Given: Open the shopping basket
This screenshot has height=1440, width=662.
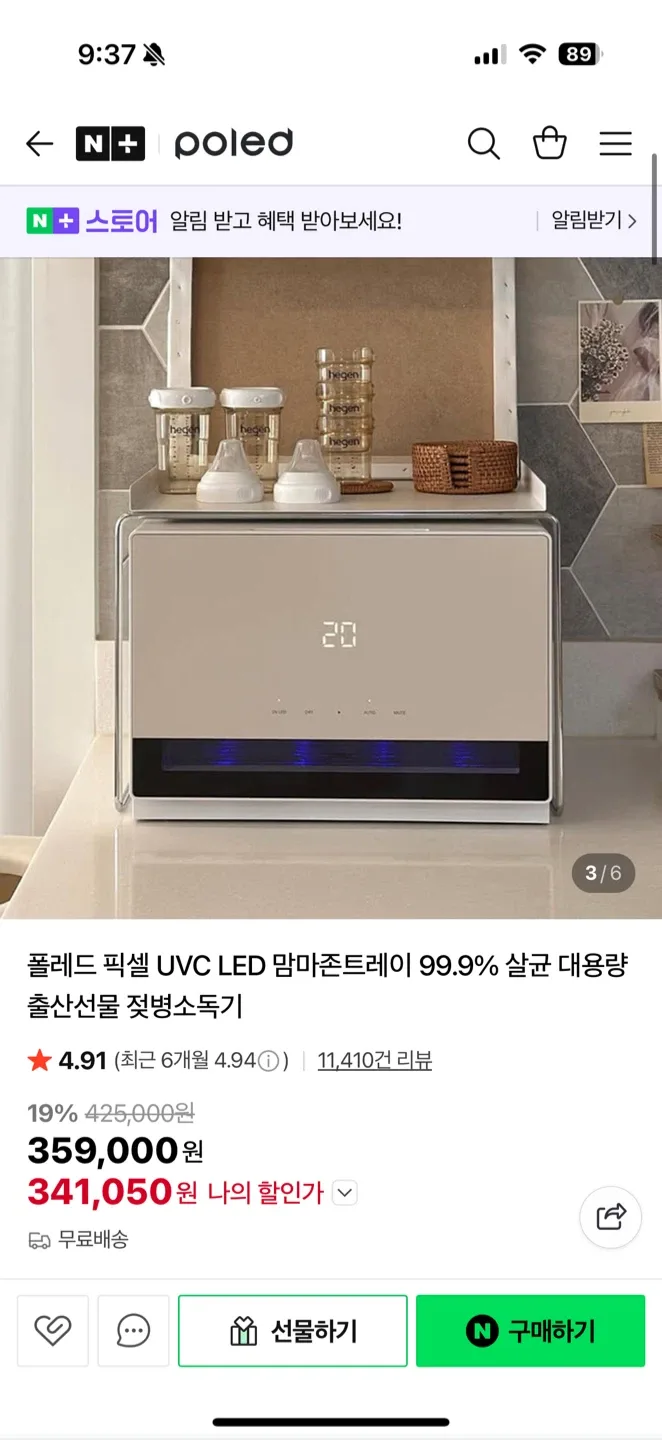Looking at the screenshot, I should coord(550,143).
